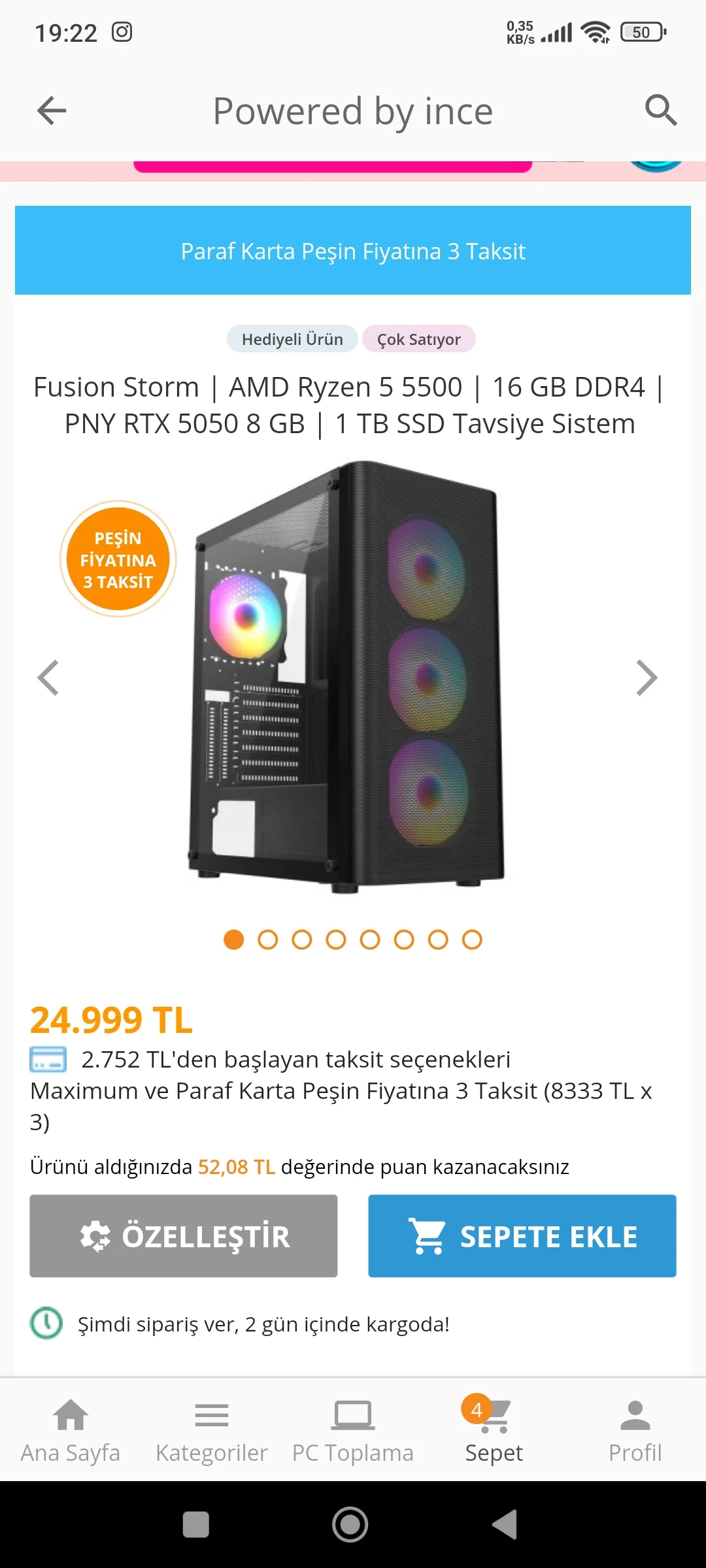Jump to the last product image dot
The image size is (706, 1568).
[472, 939]
